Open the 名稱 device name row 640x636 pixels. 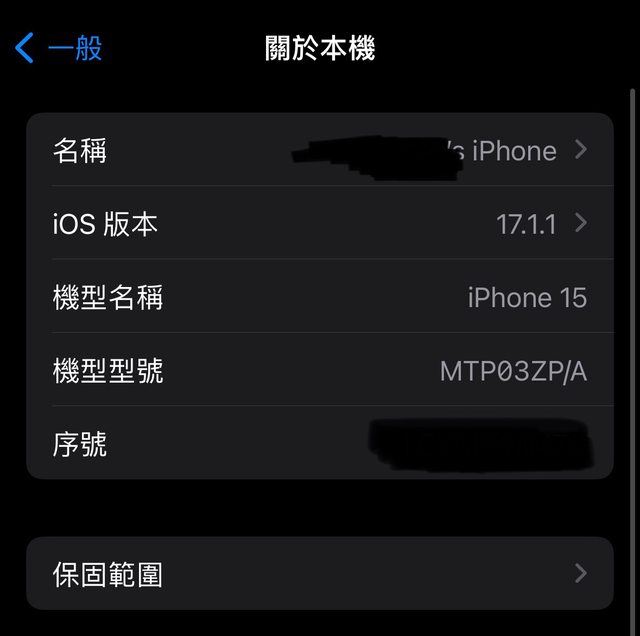pos(320,151)
